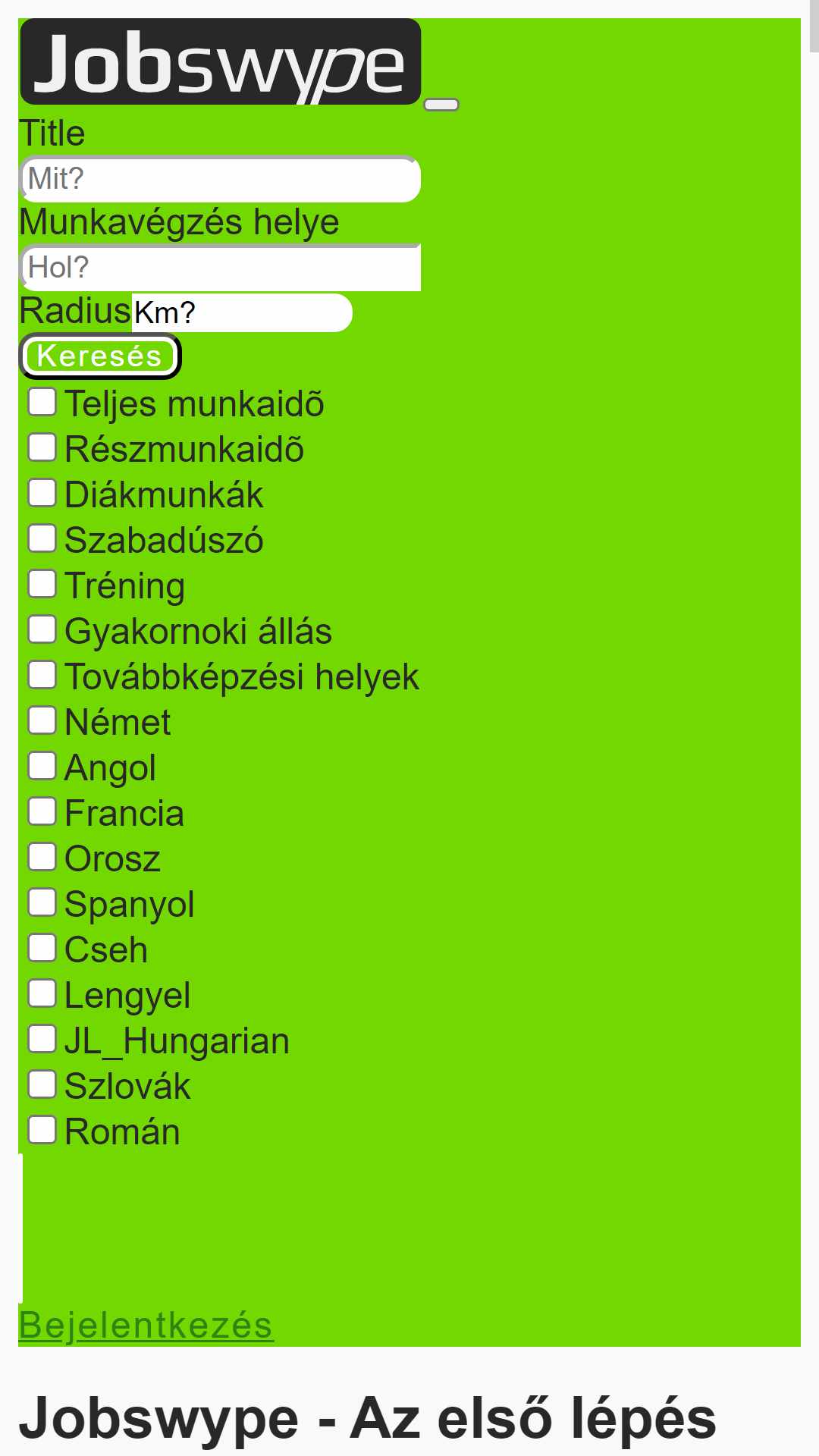Open the Jobswype home logo
This screenshot has height=1456, width=819.
(x=220, y=61)
